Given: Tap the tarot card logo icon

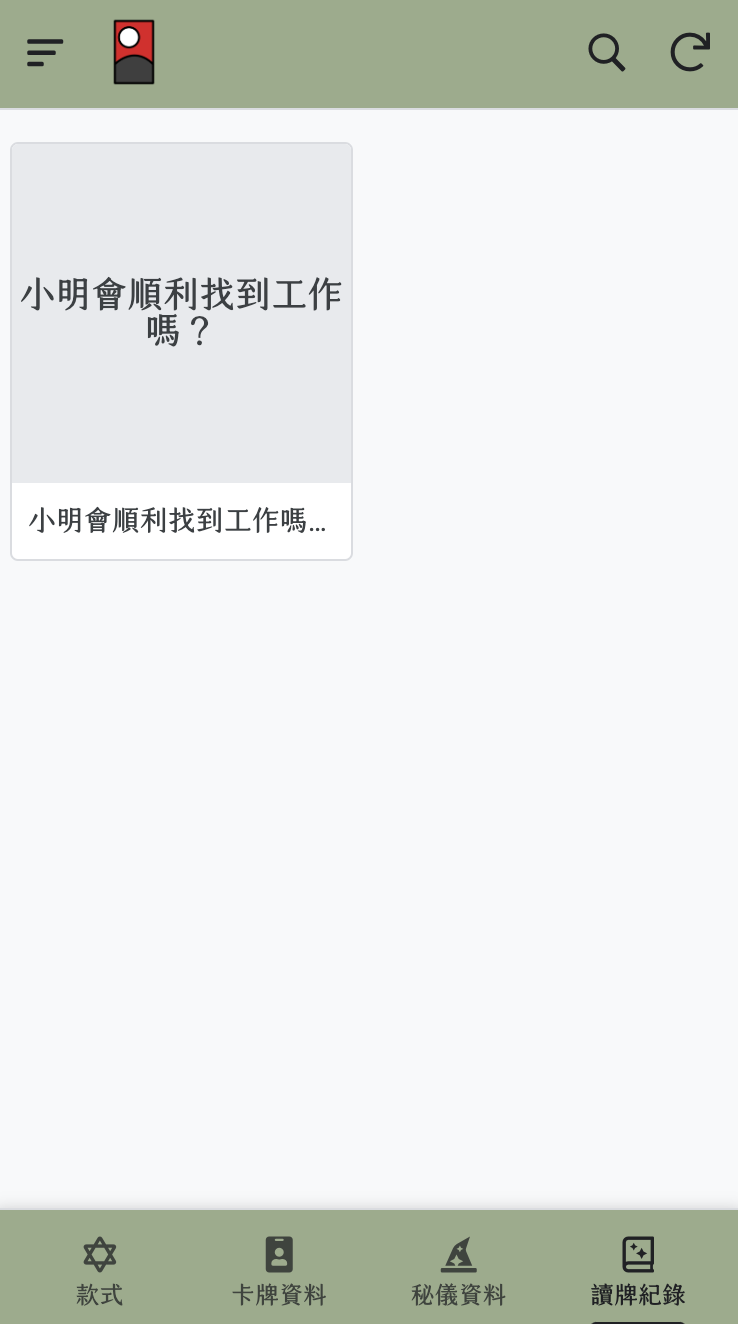Looking at the screenshot, I should 134,52.
